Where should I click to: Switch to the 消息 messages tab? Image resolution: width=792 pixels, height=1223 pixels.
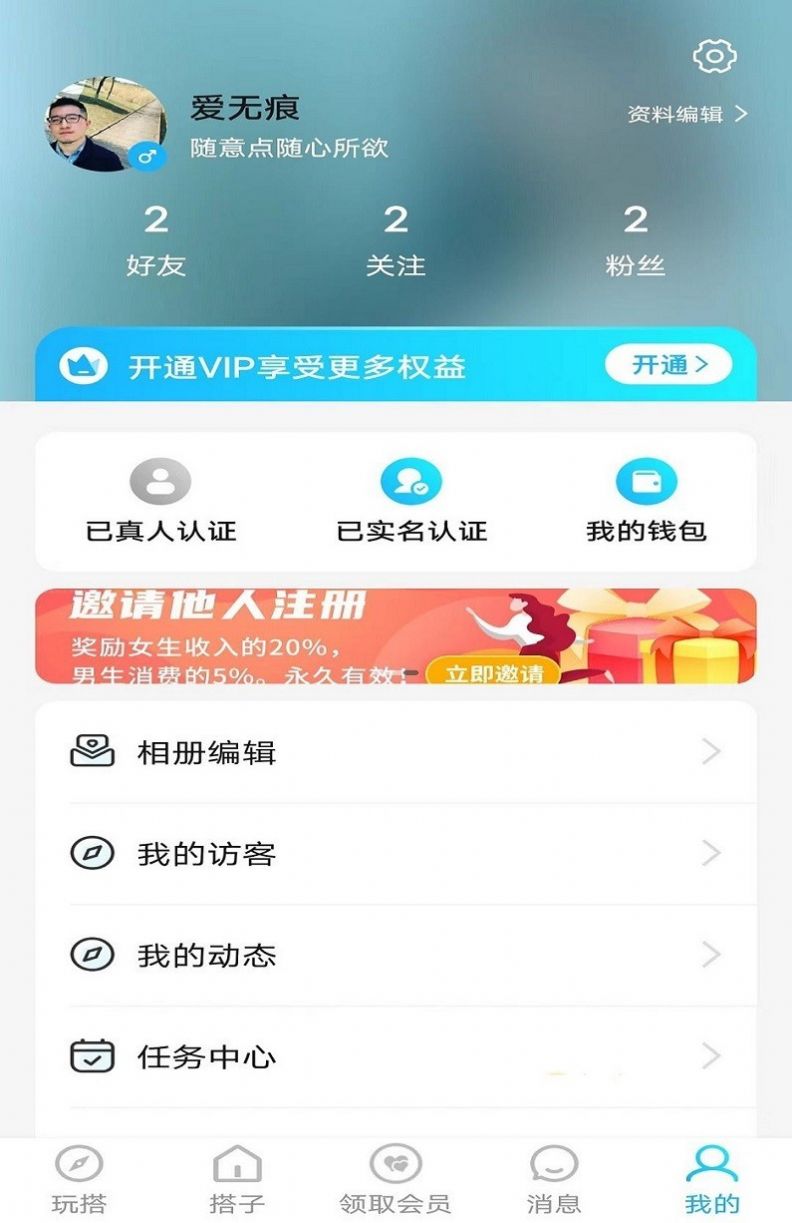pyautogui.click(x=552, y=1180)
